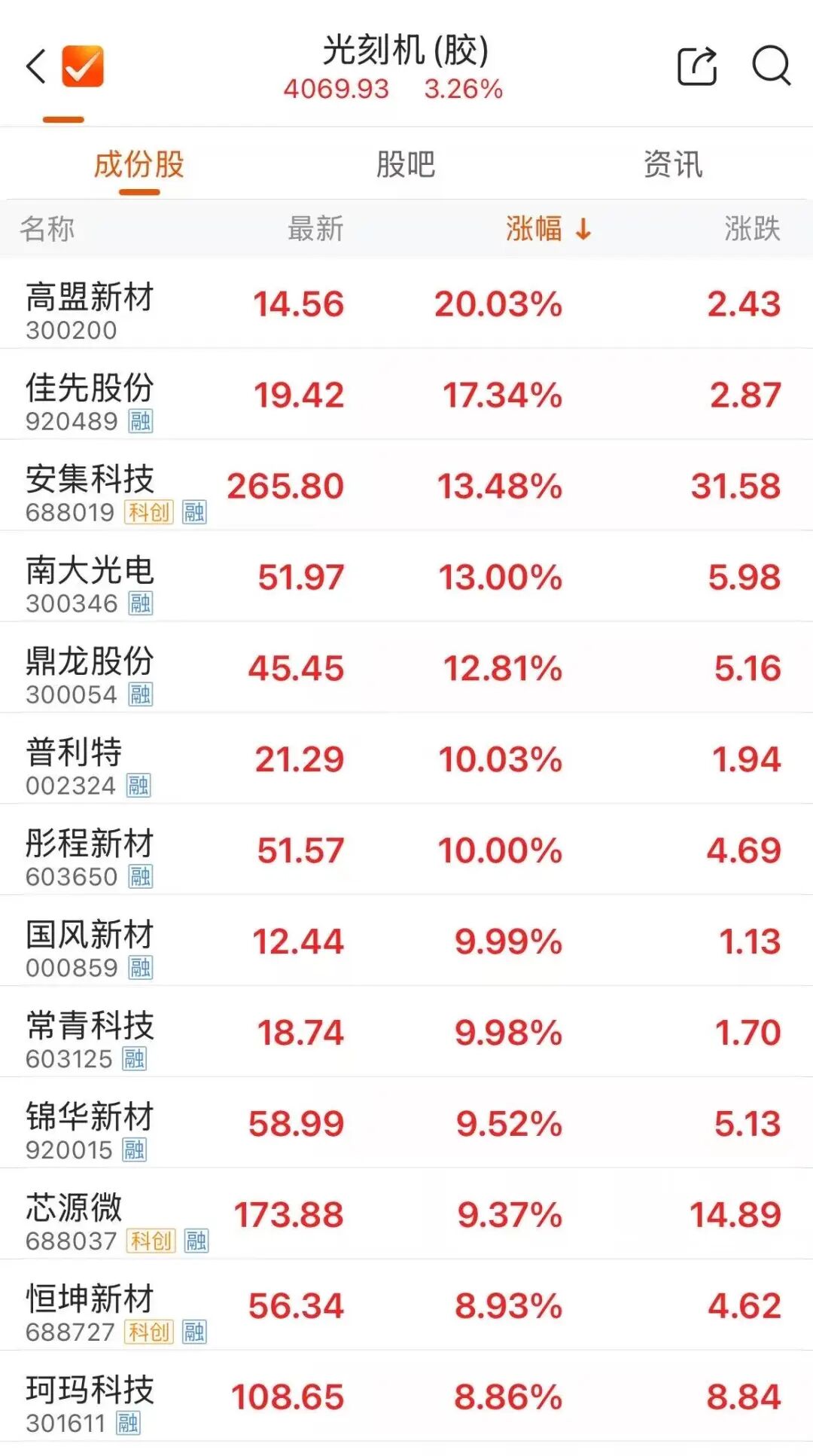Share the 光刻机(胶) sector page
Viewport: 813px width, 1456px height.
coord(697,66)
